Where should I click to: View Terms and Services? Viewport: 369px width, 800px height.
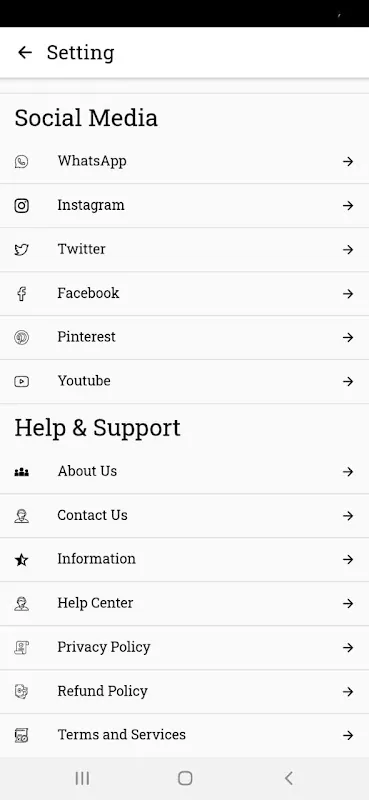tap(184, 735)
